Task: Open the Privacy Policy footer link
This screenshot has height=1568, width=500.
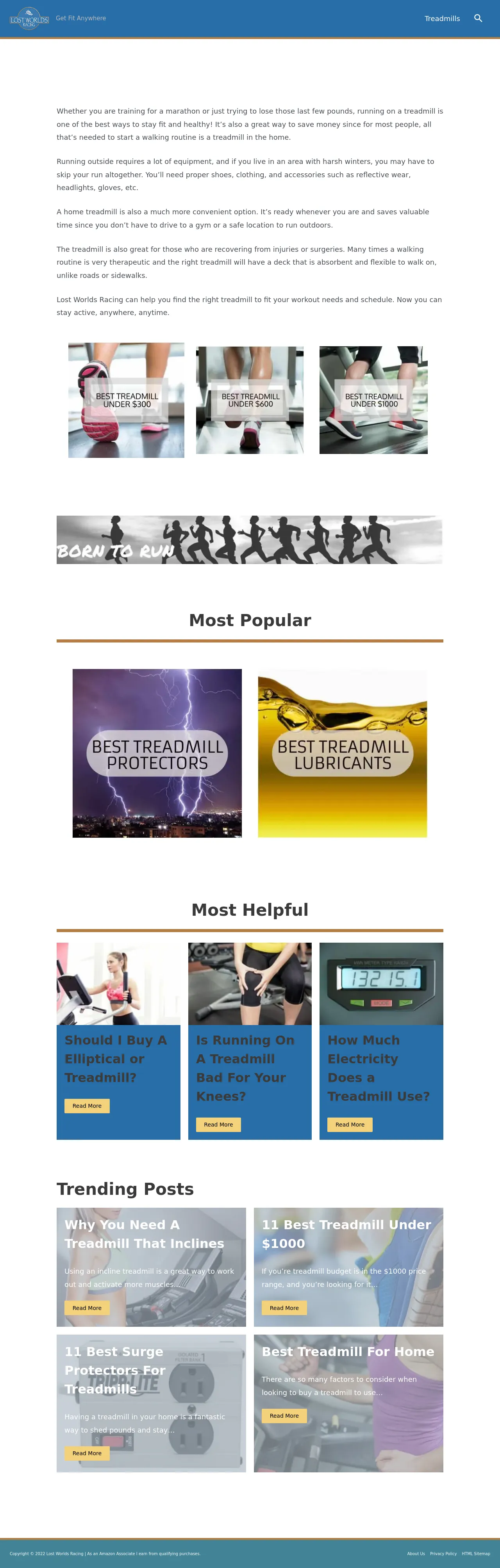Action: coord(443,1554)
